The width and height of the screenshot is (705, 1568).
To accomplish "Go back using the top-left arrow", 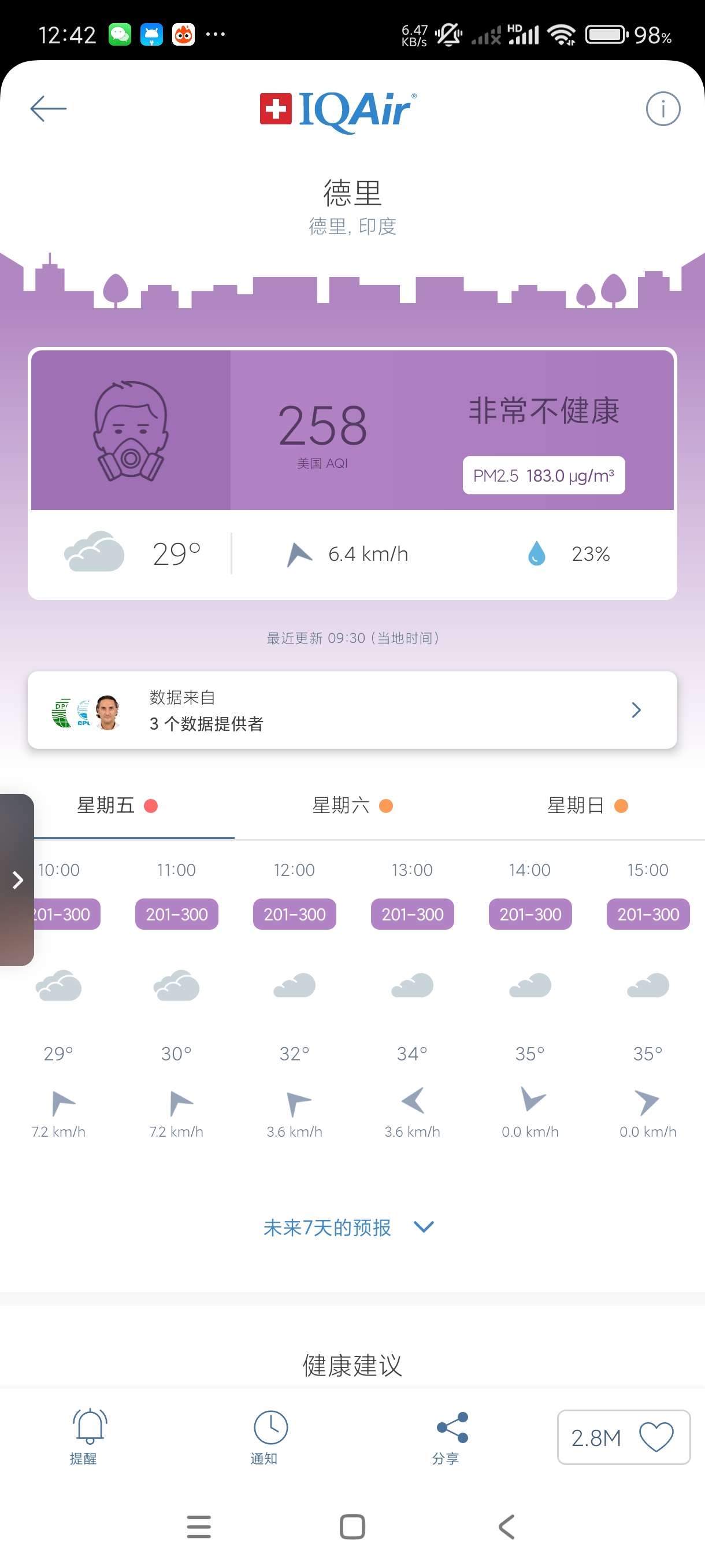I will coord(48,108).
